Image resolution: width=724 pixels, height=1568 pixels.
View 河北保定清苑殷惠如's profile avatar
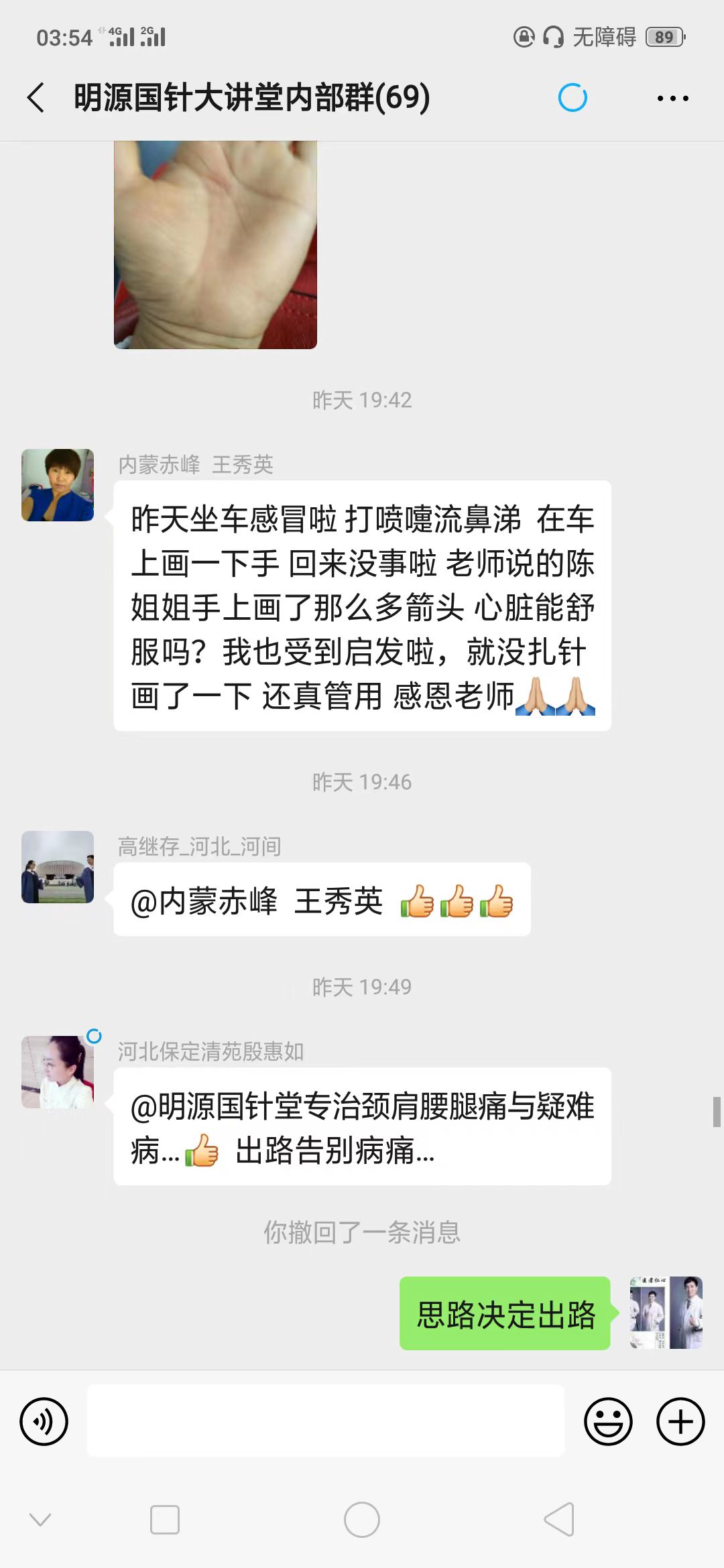point(58,1072)
